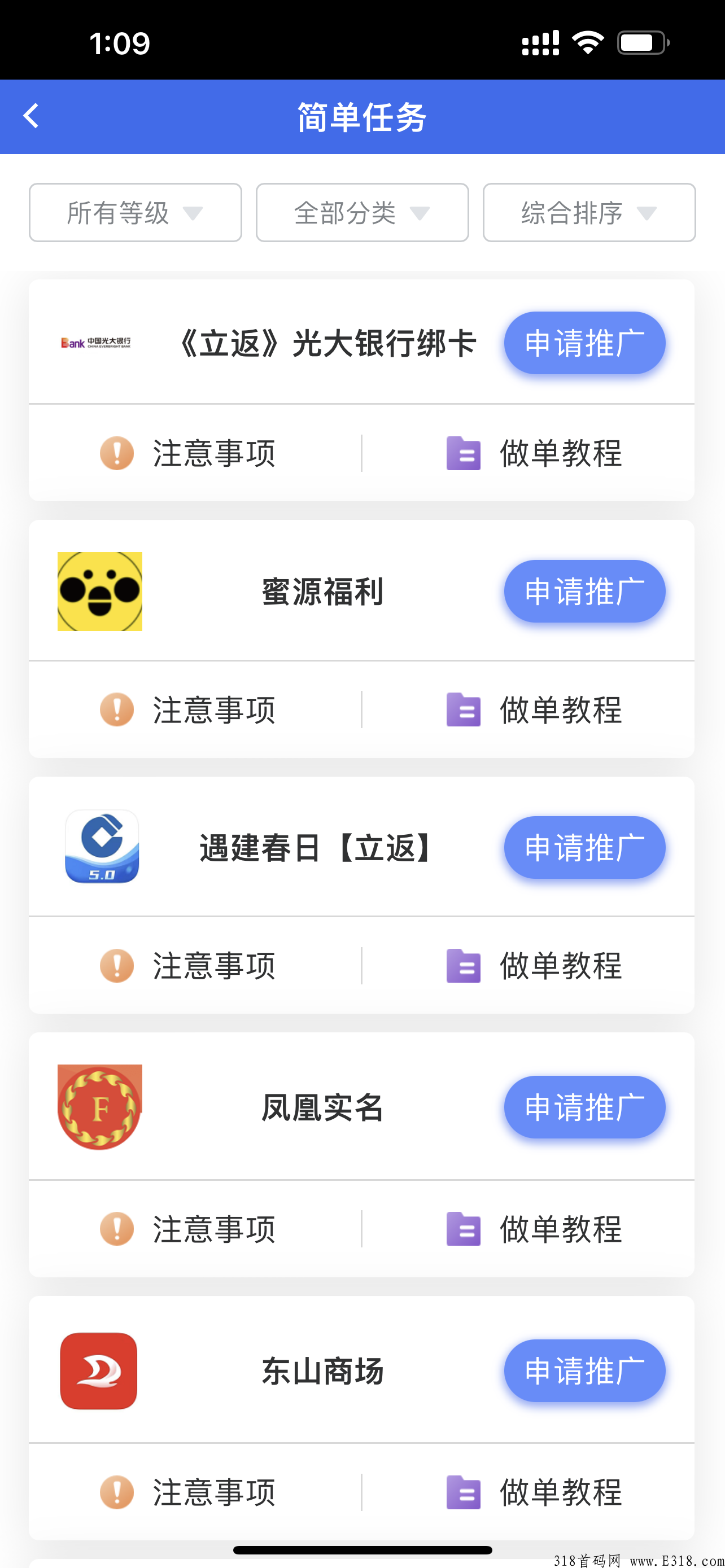725x1568 pixels.
Task: Select the 简单任务 title in header
Action: pos(361,117)
